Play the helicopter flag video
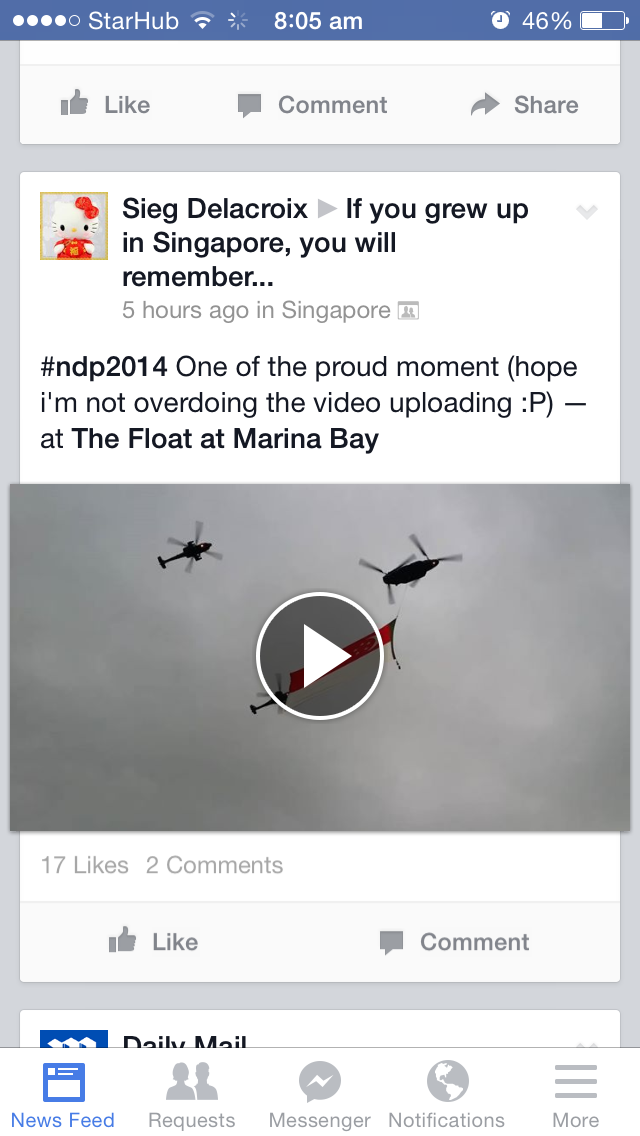The image size is (640, 1136). tap(320, 656)
